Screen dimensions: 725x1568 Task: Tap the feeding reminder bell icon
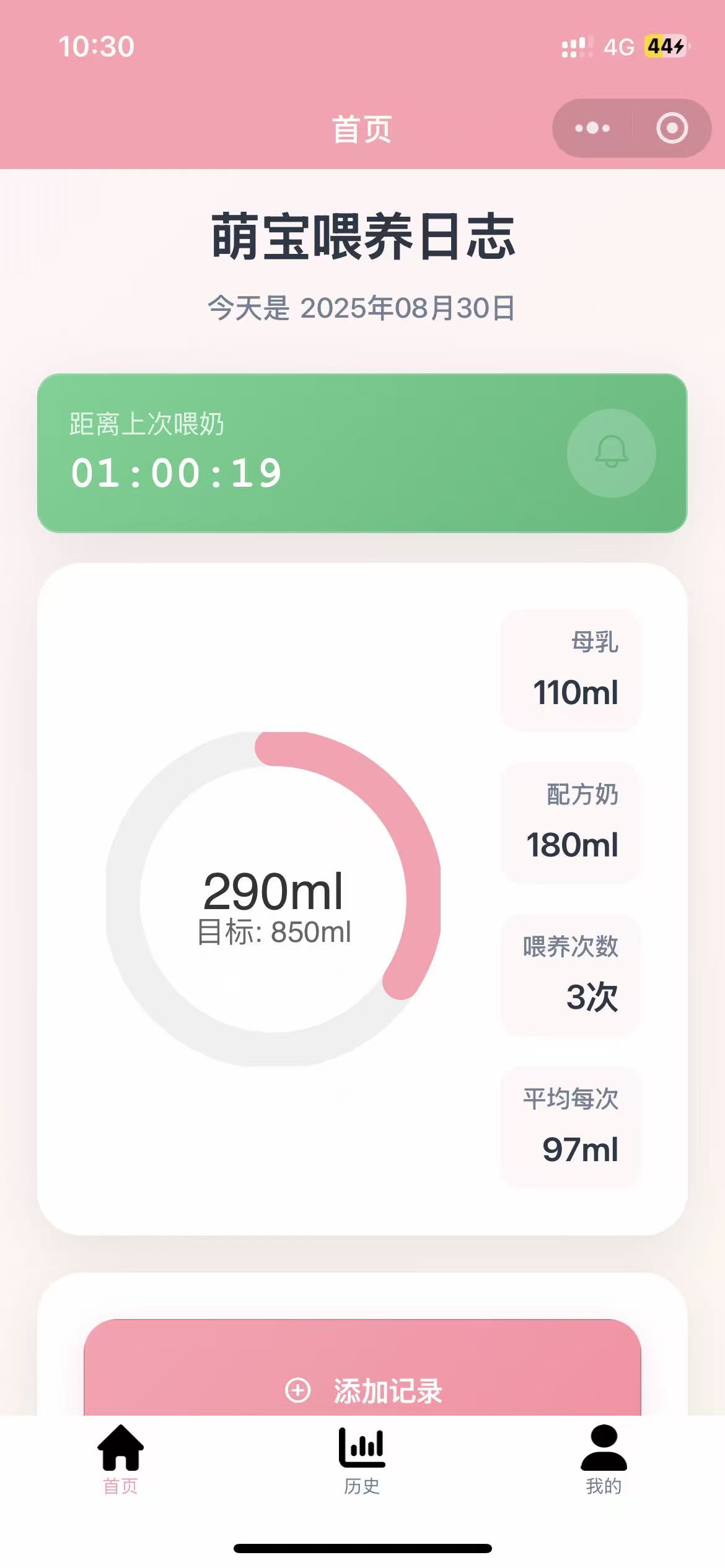pos(611,453)
